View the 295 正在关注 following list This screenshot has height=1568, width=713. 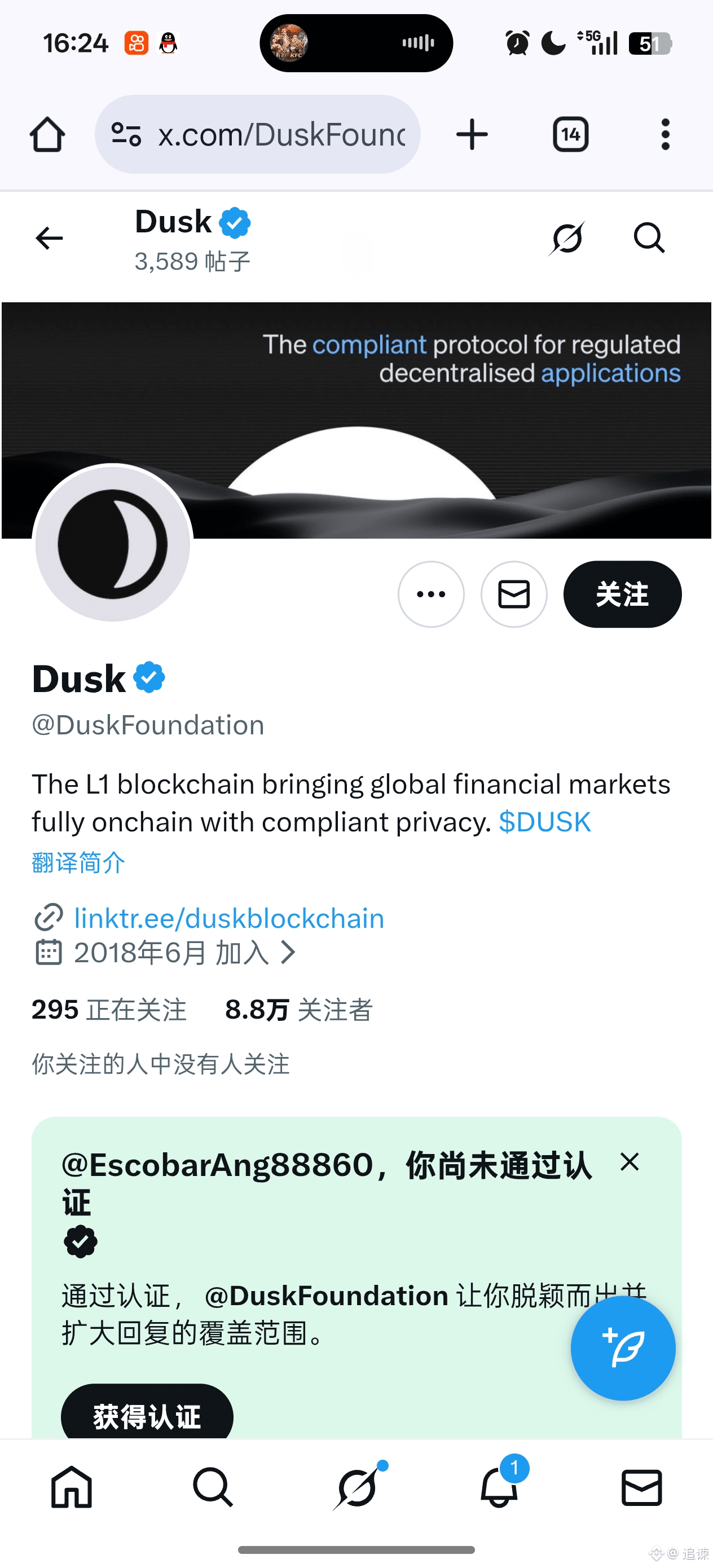tap(109, 1010)
